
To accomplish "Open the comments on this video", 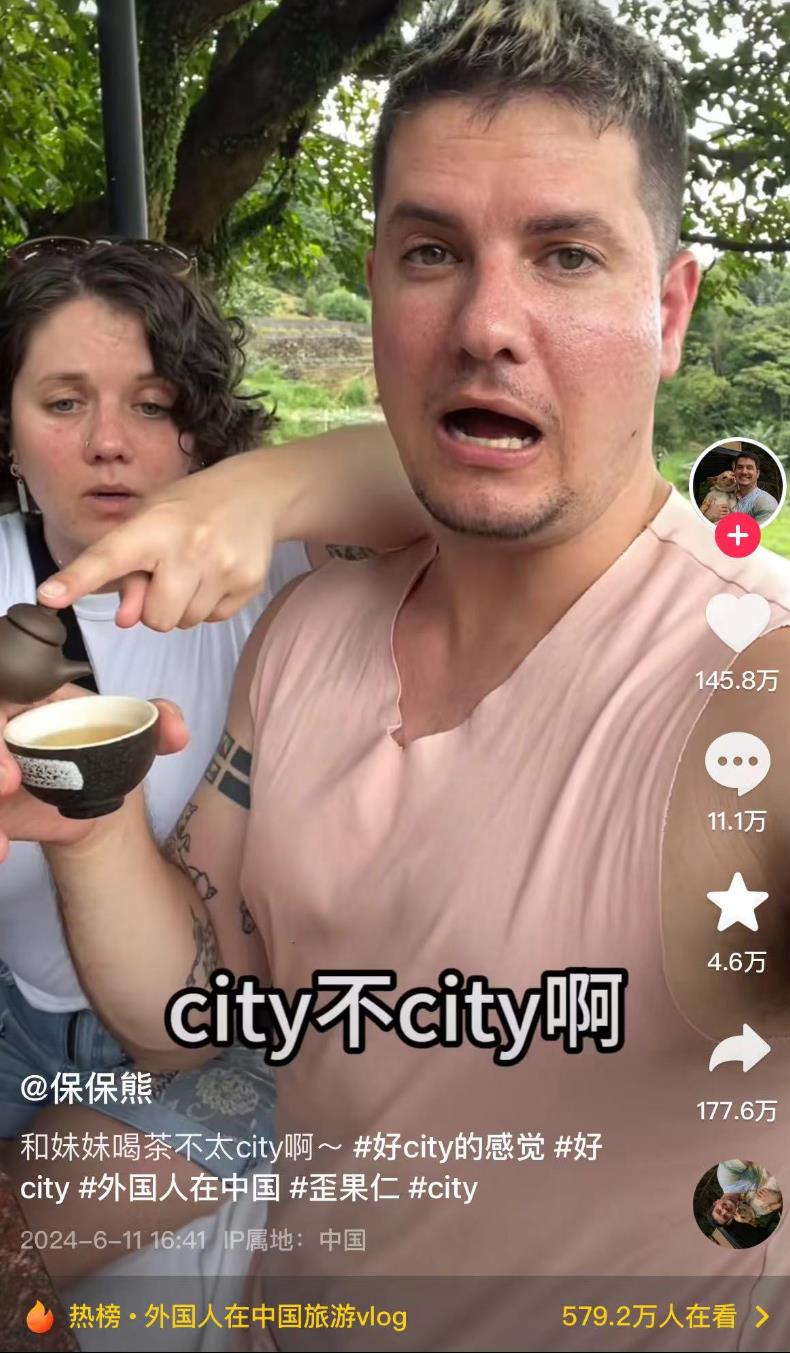I will point(737,765).
